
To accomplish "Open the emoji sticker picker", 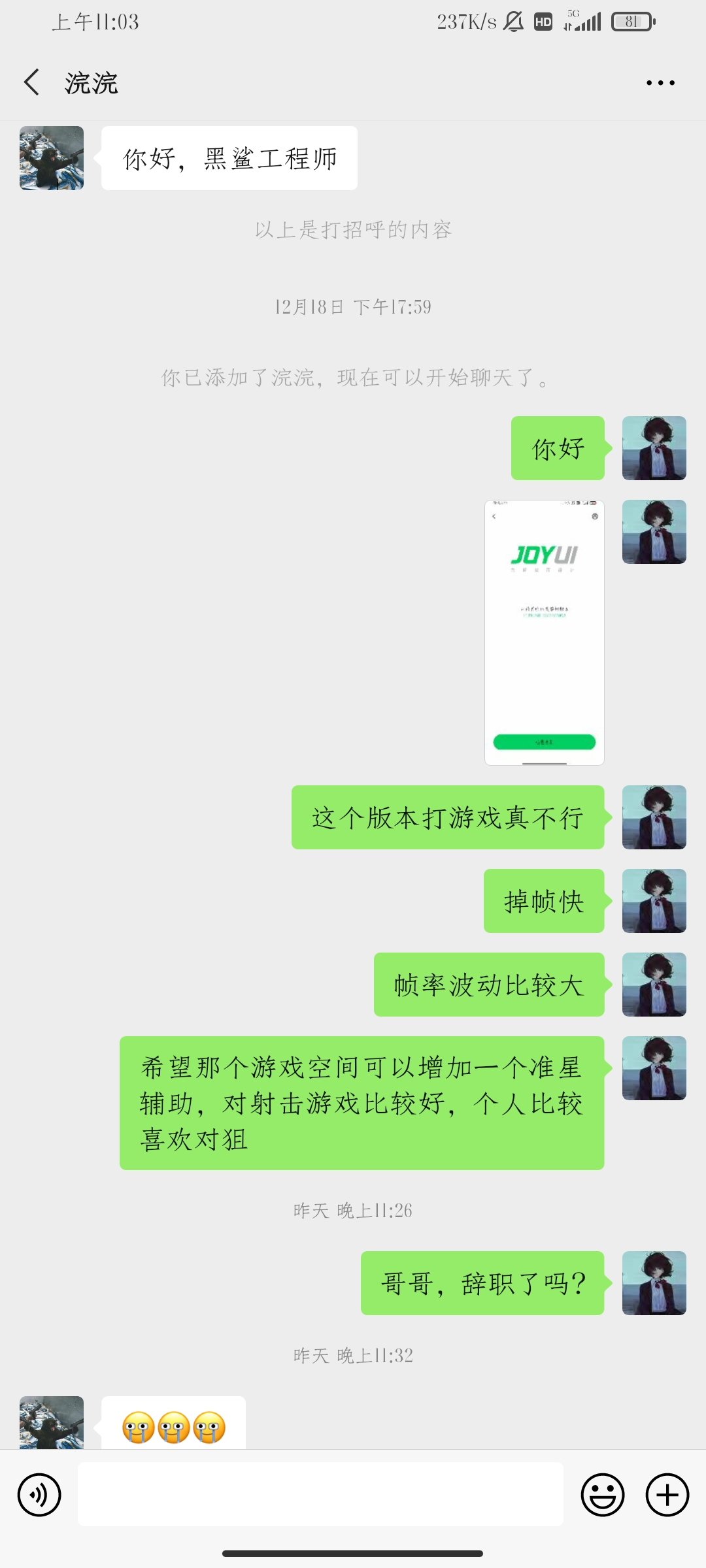I will pyautogui.click(x=603, y=1495).
